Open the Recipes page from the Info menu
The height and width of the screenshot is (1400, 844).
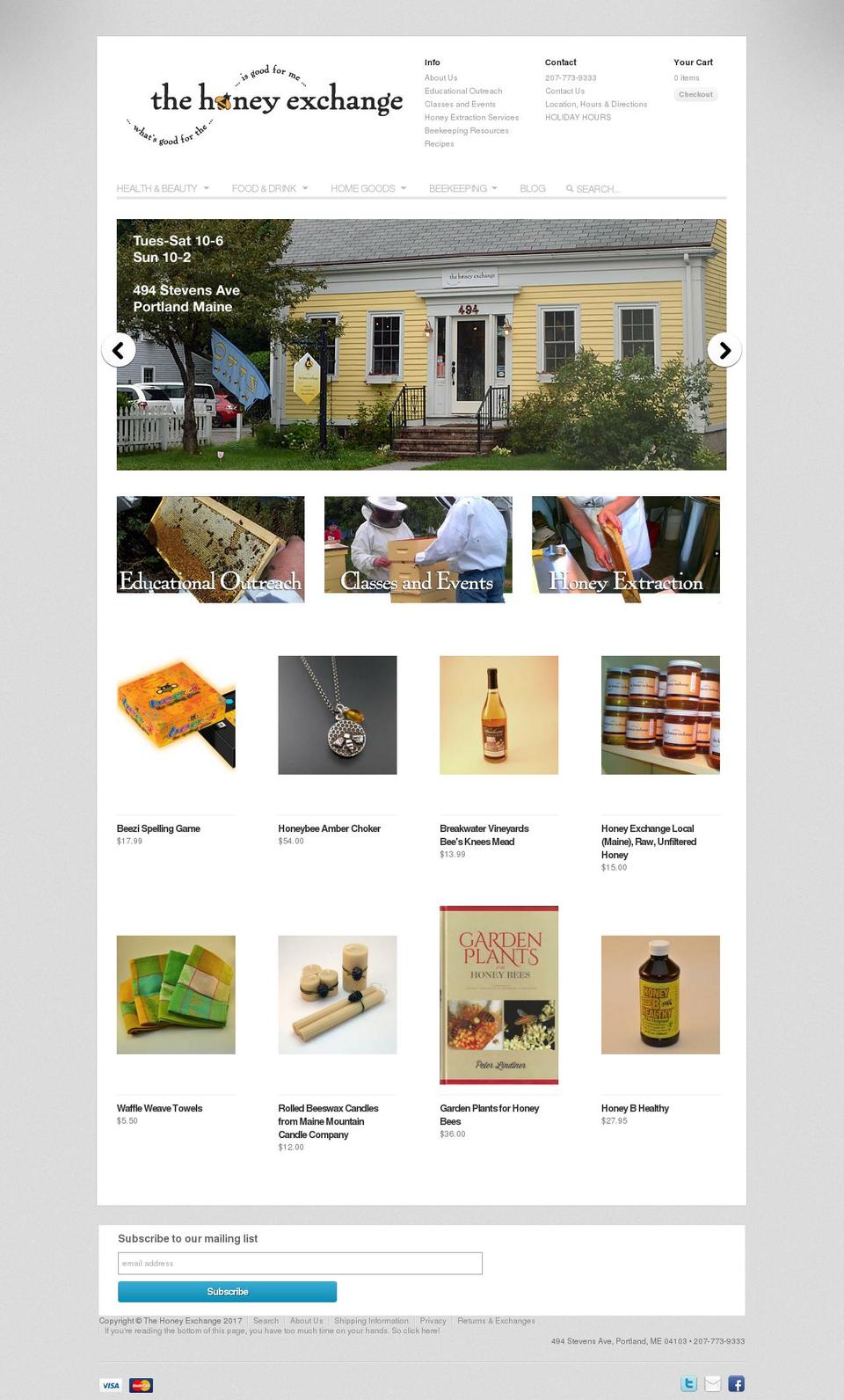pos(439,143)
